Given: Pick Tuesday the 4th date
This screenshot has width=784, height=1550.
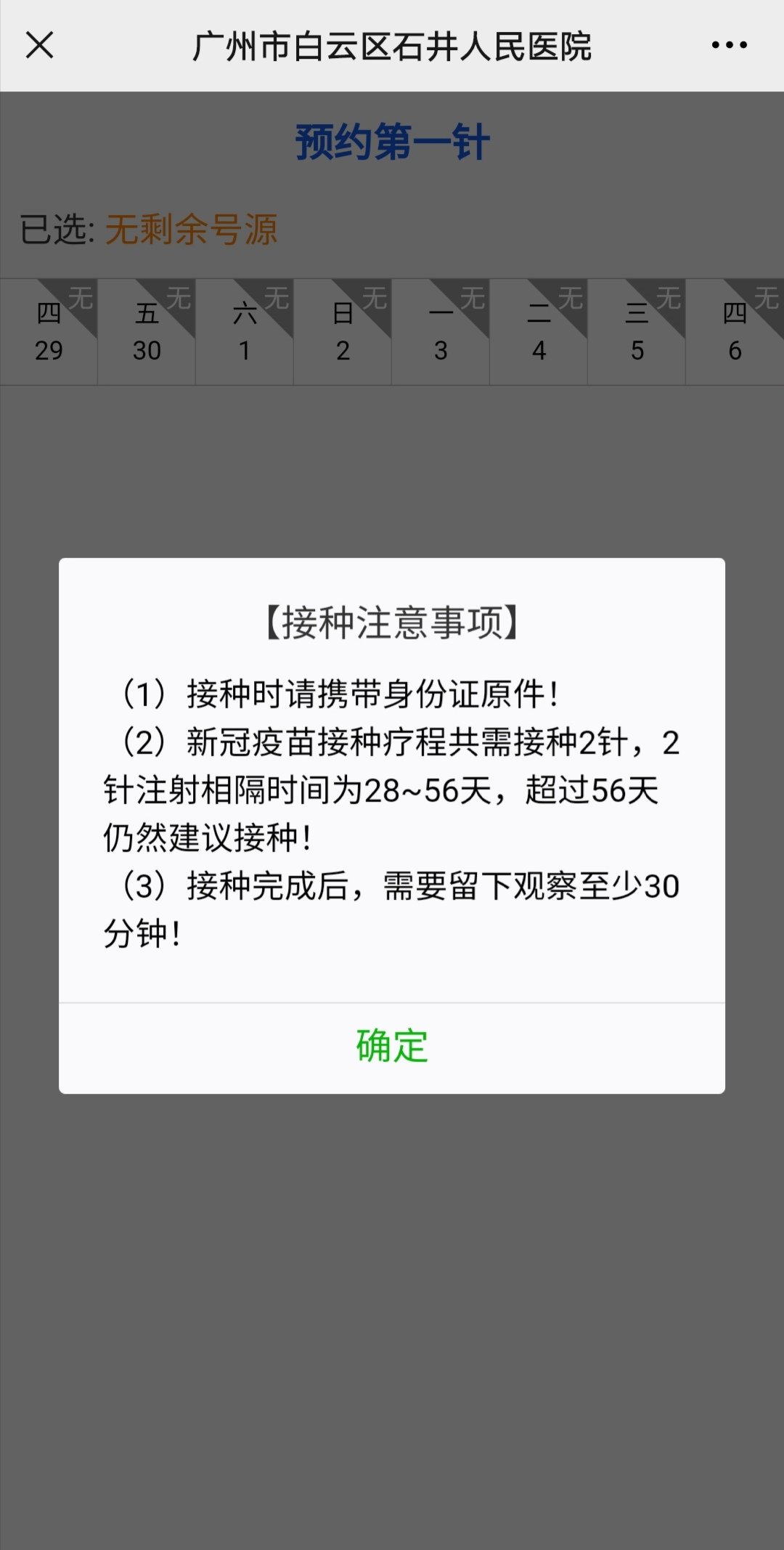Looking at the screenshot, I should [x=539, y=333].
